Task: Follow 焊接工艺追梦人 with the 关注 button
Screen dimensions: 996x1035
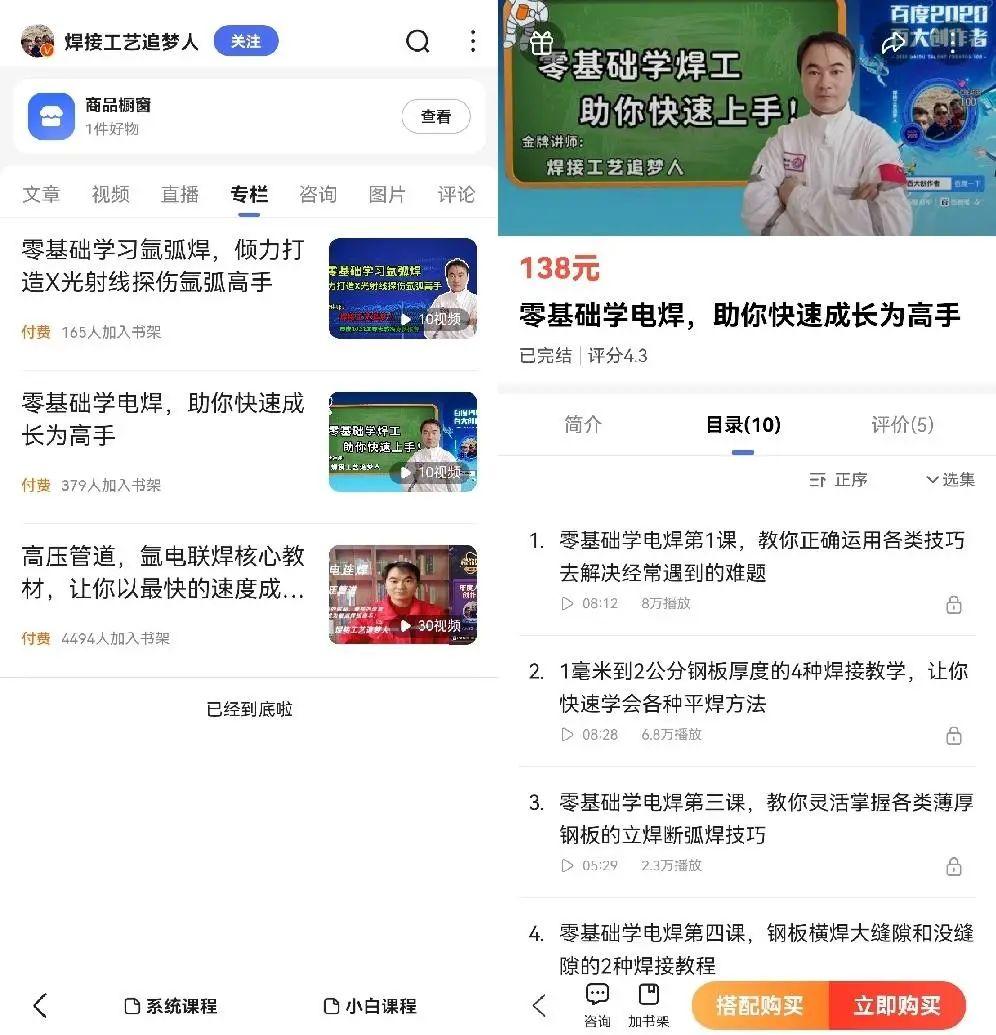Action: (245, 41)
